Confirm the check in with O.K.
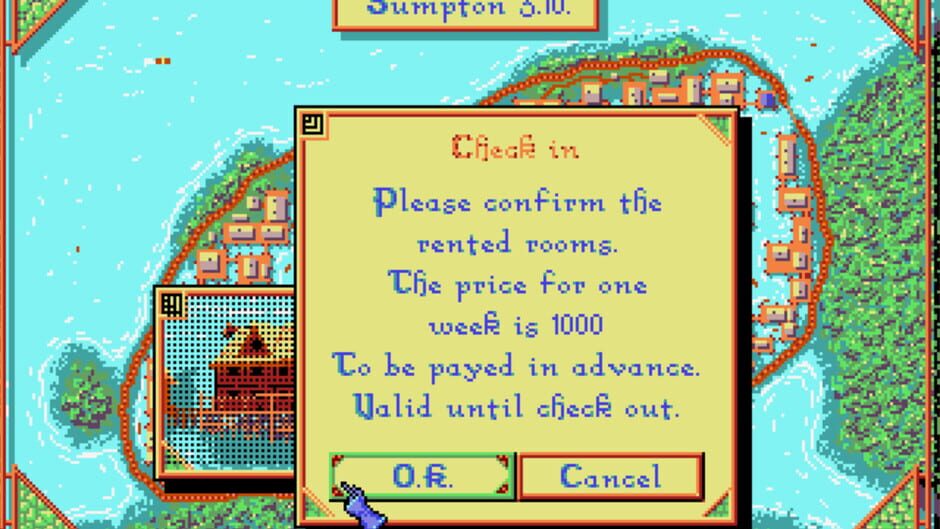 (x=422, y=476)
